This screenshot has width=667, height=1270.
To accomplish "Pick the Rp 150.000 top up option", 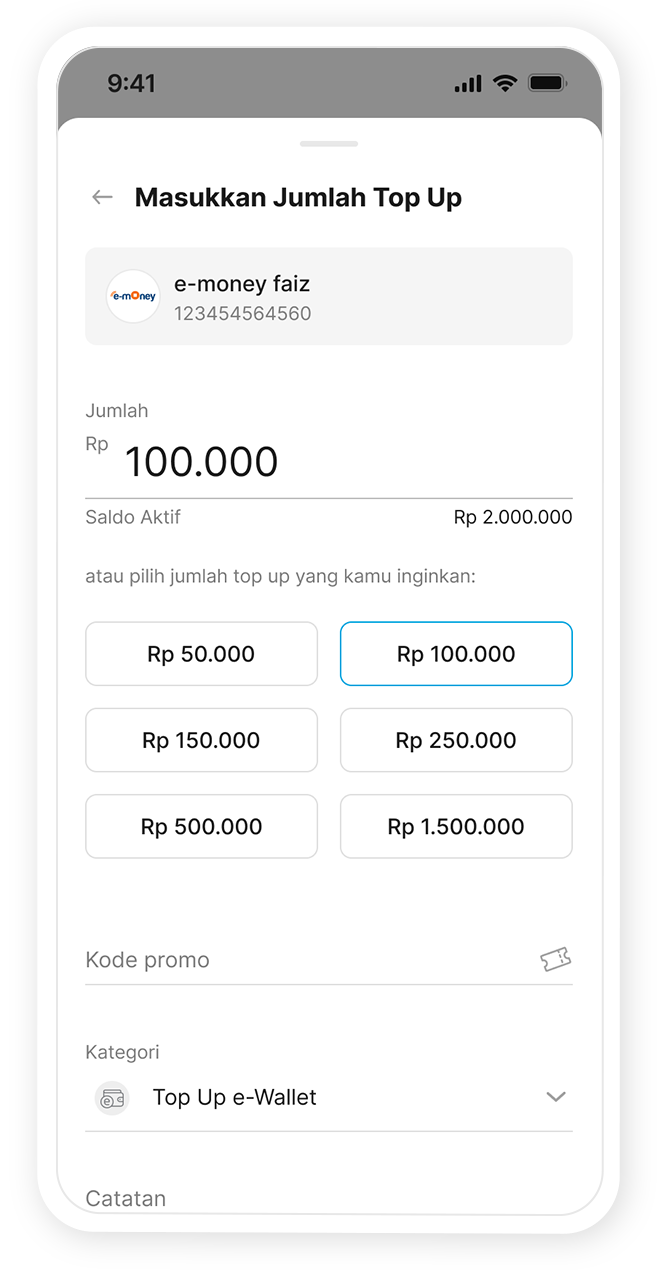I will [201, 740].
